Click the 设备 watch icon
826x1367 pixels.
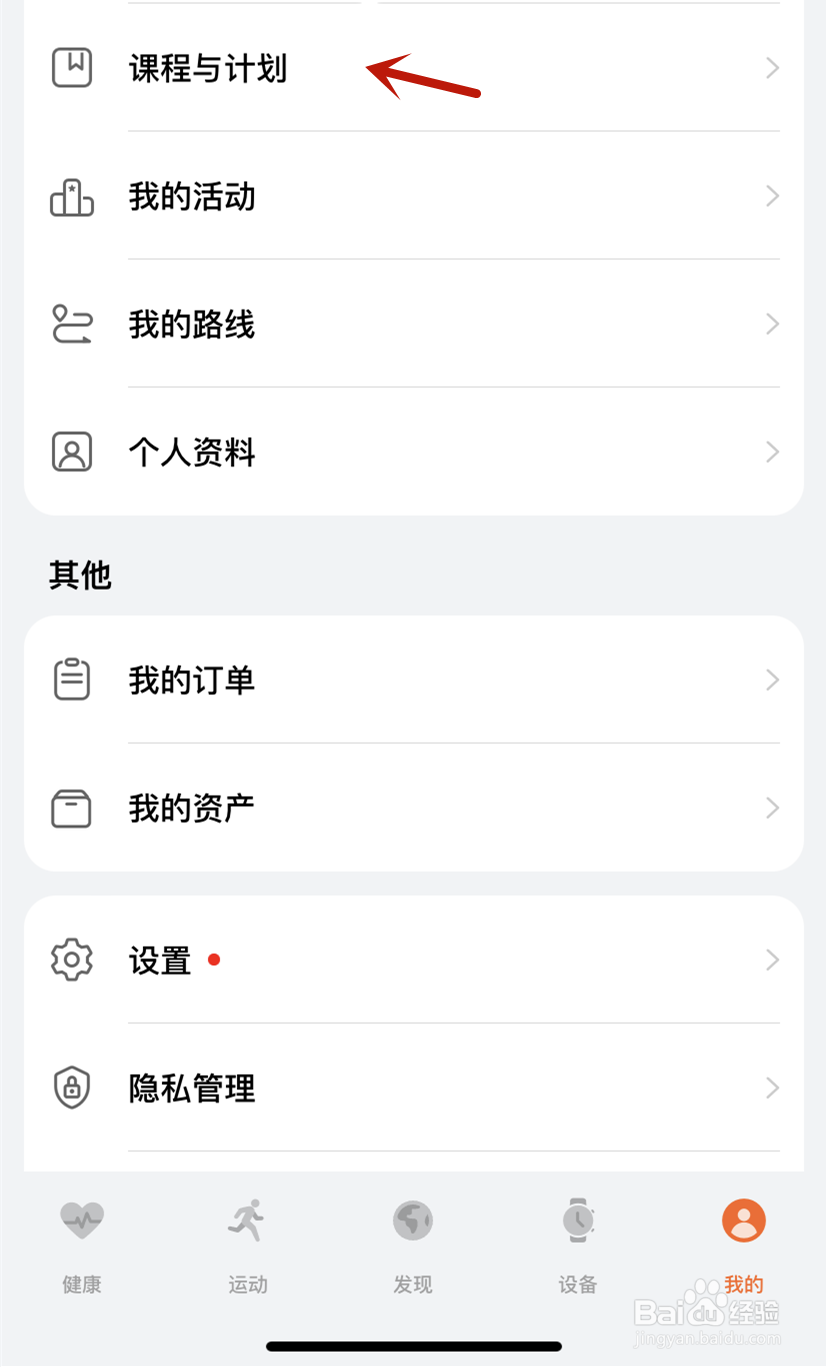point(578,1220)
